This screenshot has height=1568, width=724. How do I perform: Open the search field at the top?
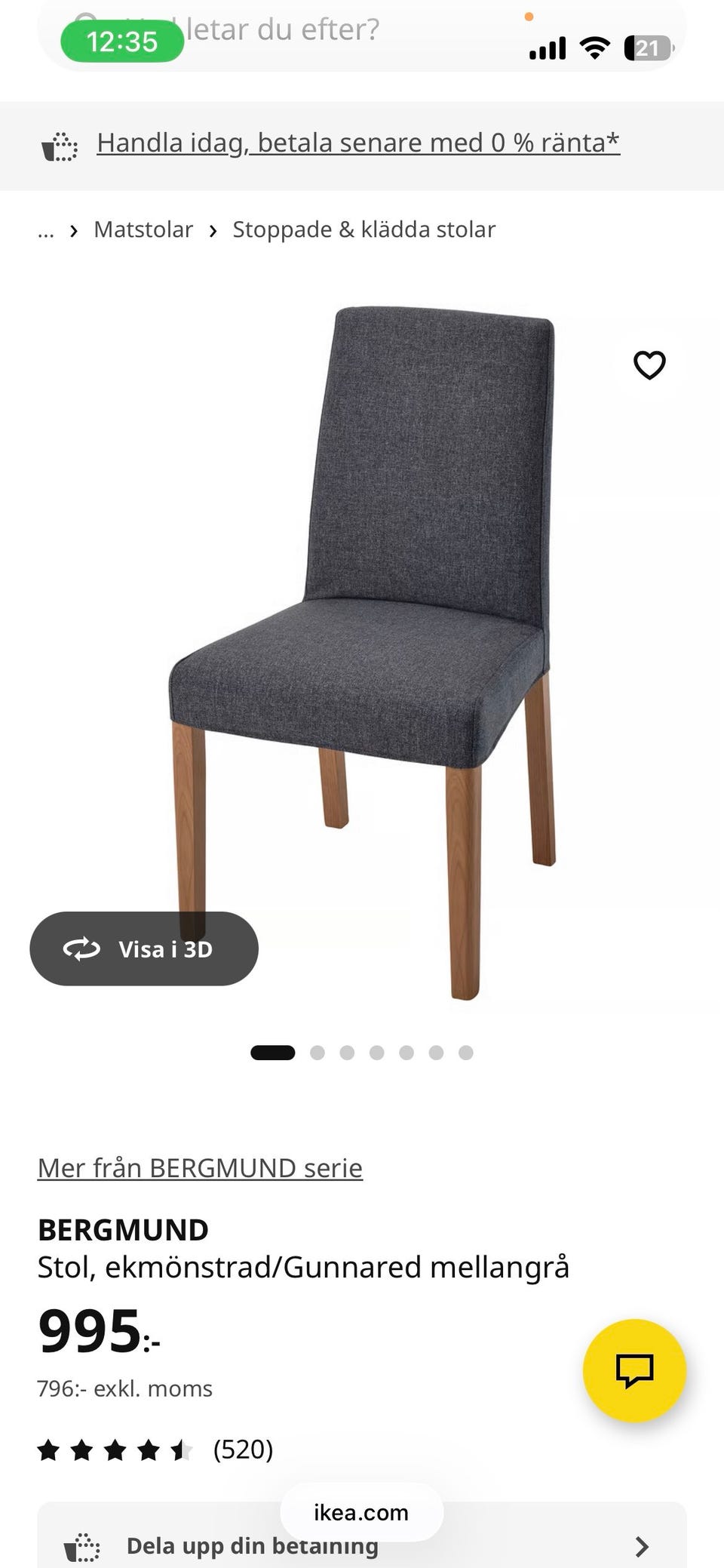point(362,34)
